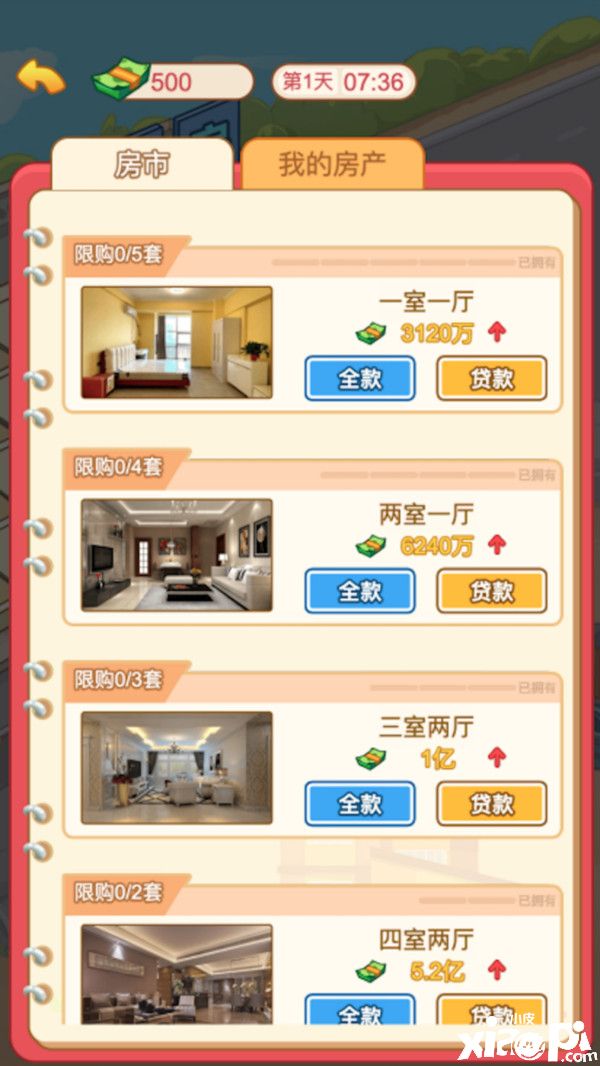Viewport: 600px width, 1066px height.
Task: Purchase 四室两厅 with 全款
Action: pos(360,1010)
